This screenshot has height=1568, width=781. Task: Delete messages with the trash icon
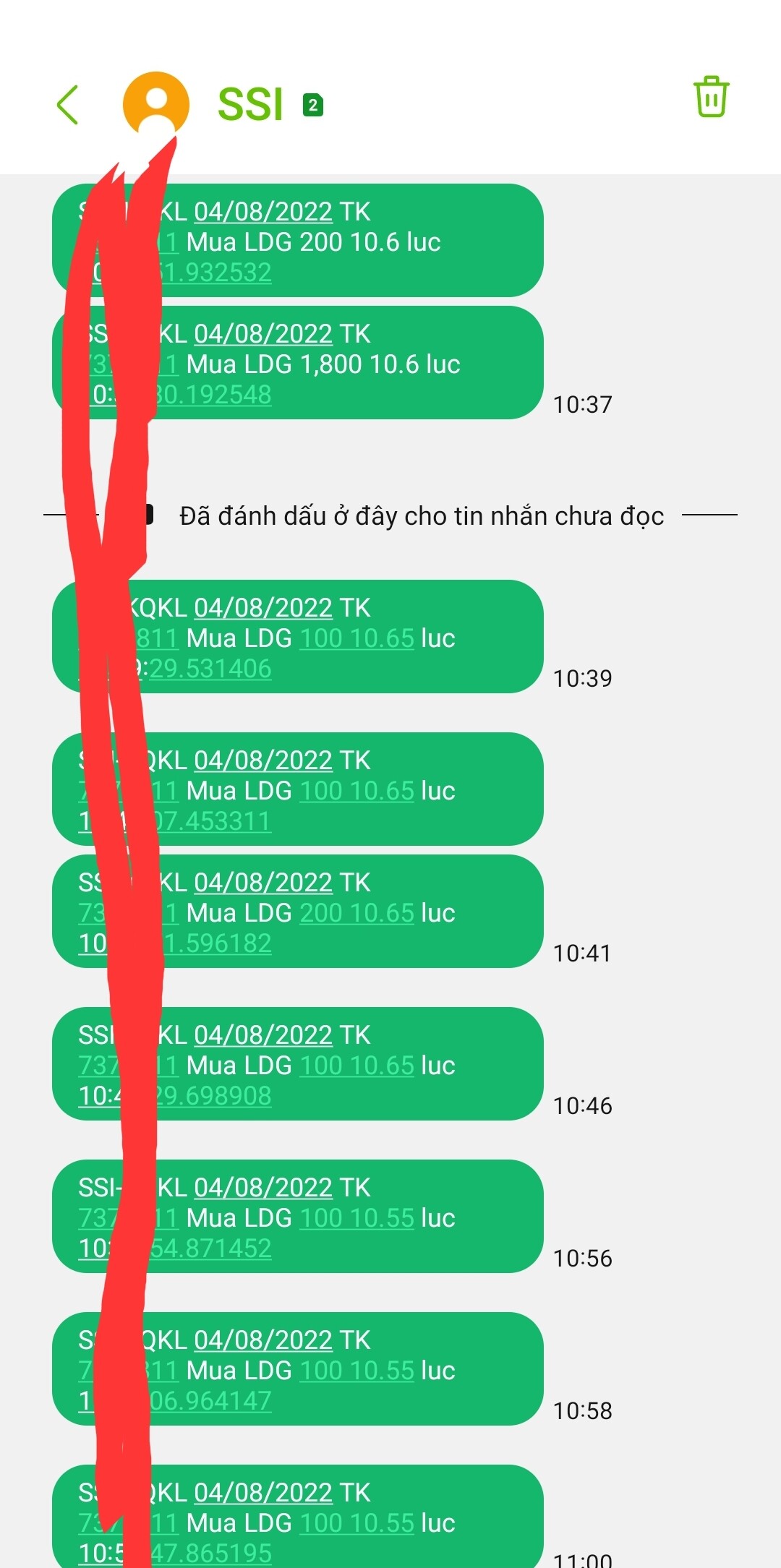pyautogui.click(x=711, y=98)
